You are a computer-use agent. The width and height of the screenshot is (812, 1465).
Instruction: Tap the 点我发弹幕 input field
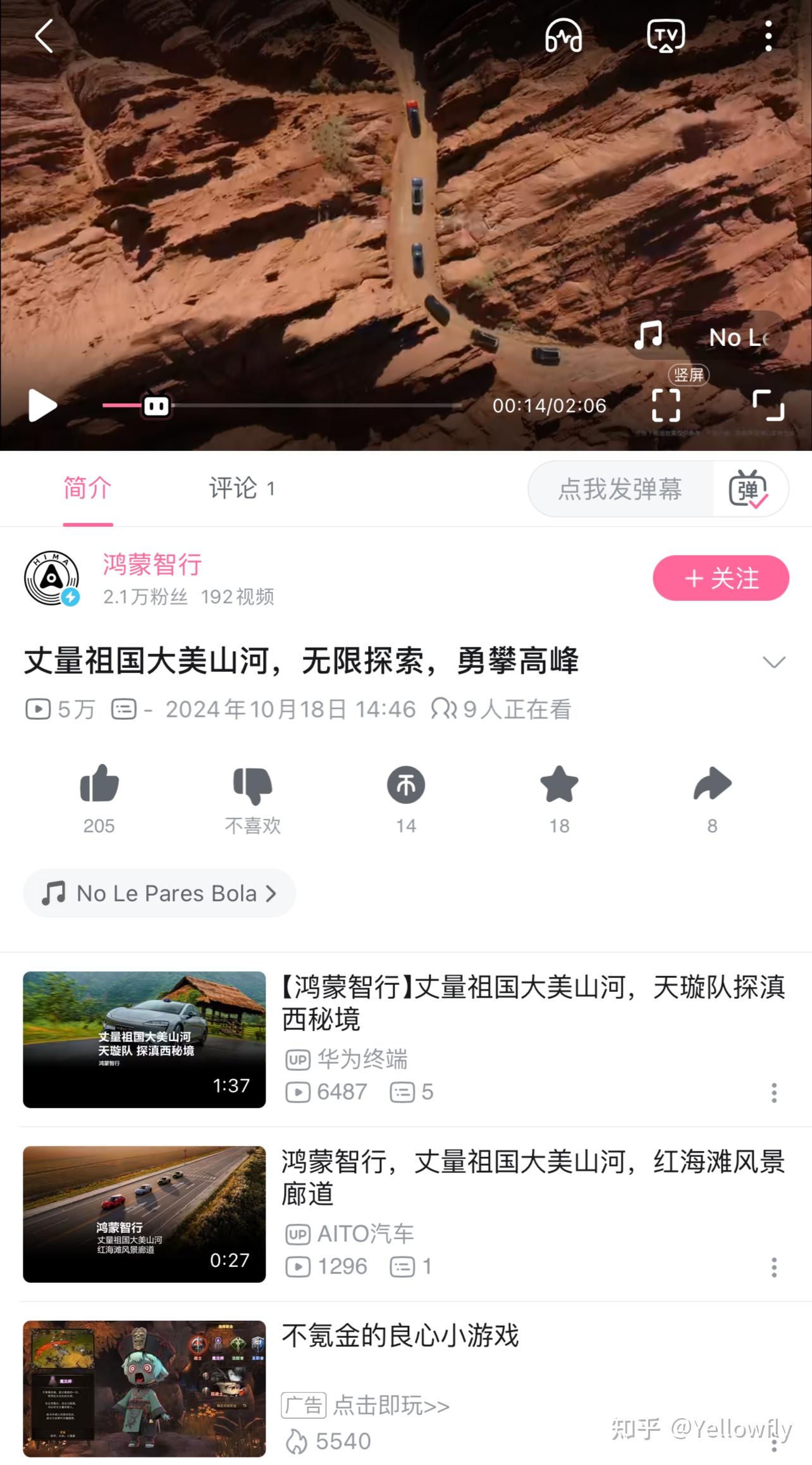click(620, 489)
